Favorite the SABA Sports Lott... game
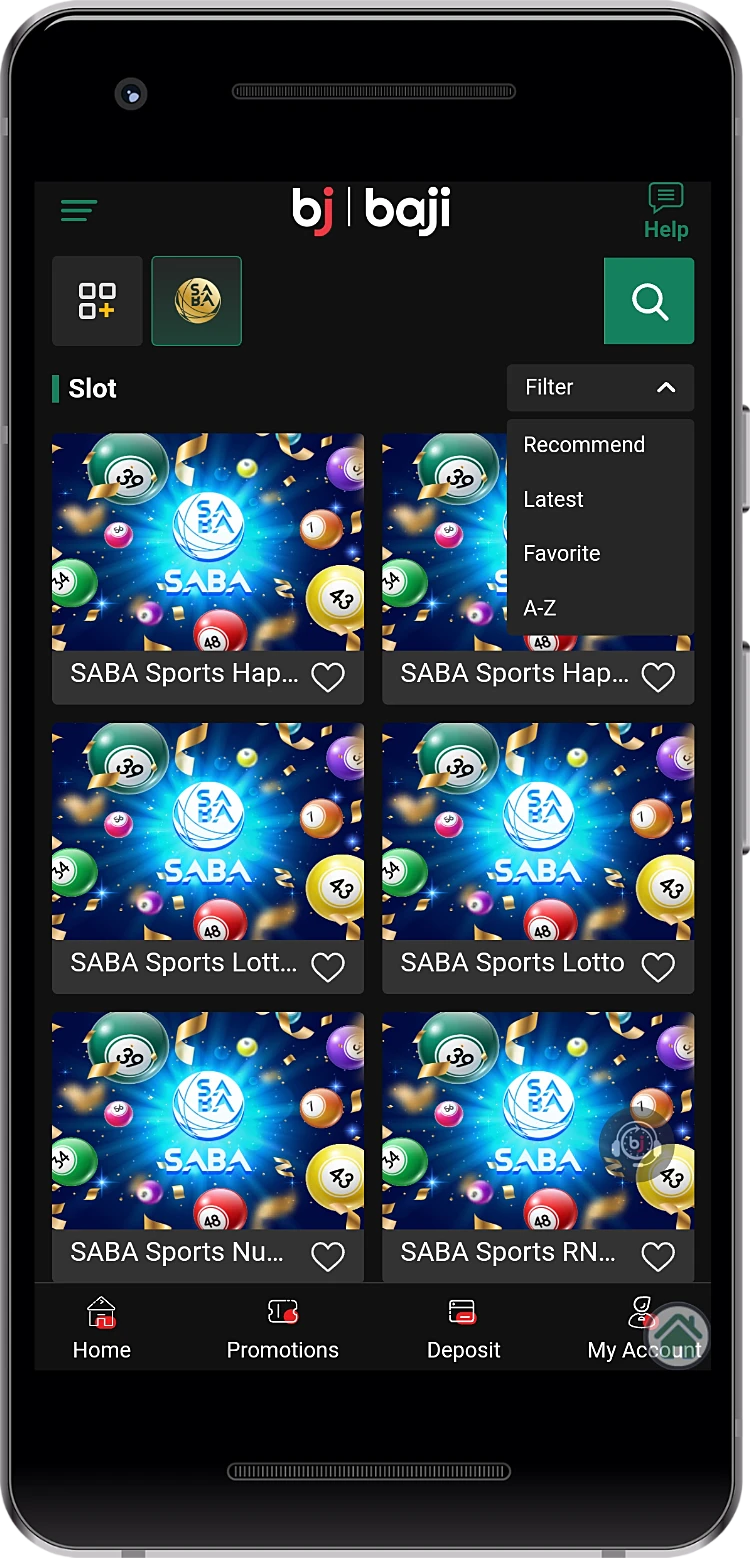750x1558 pixels. coord(328,966)
